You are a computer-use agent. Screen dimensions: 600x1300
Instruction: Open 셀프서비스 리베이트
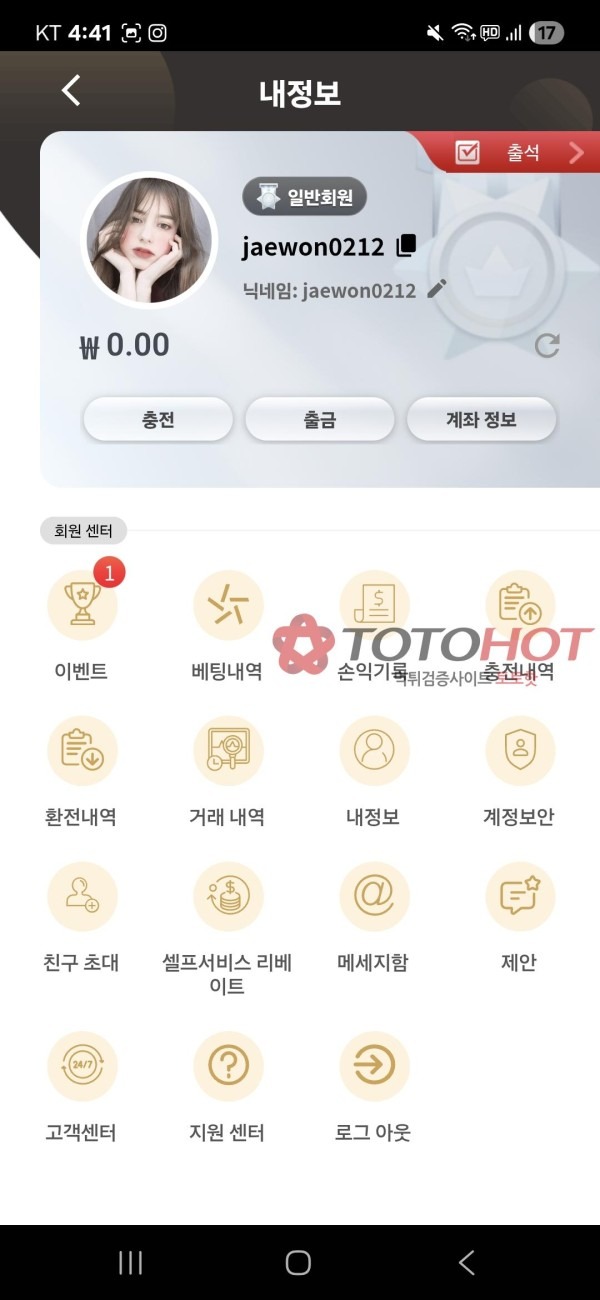[x=228, y=898]
